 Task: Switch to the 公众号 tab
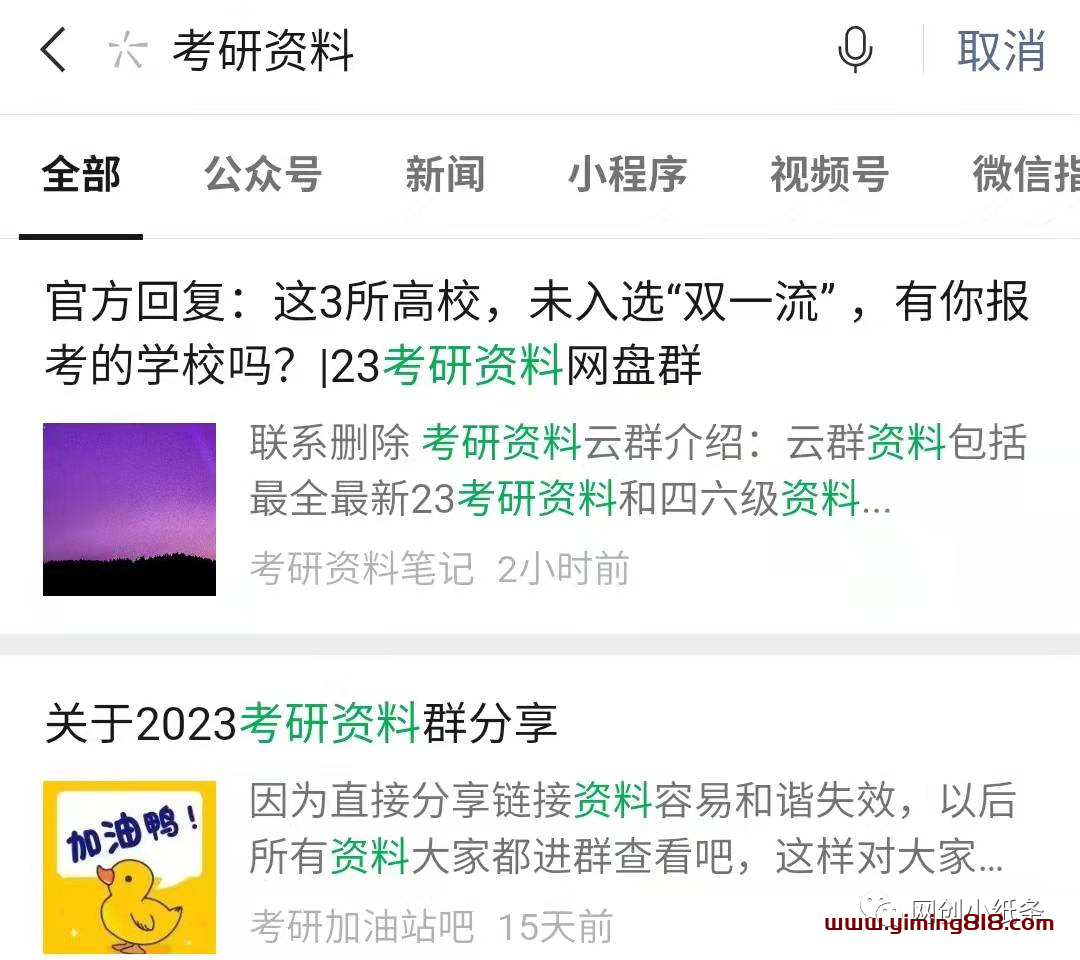263,175
